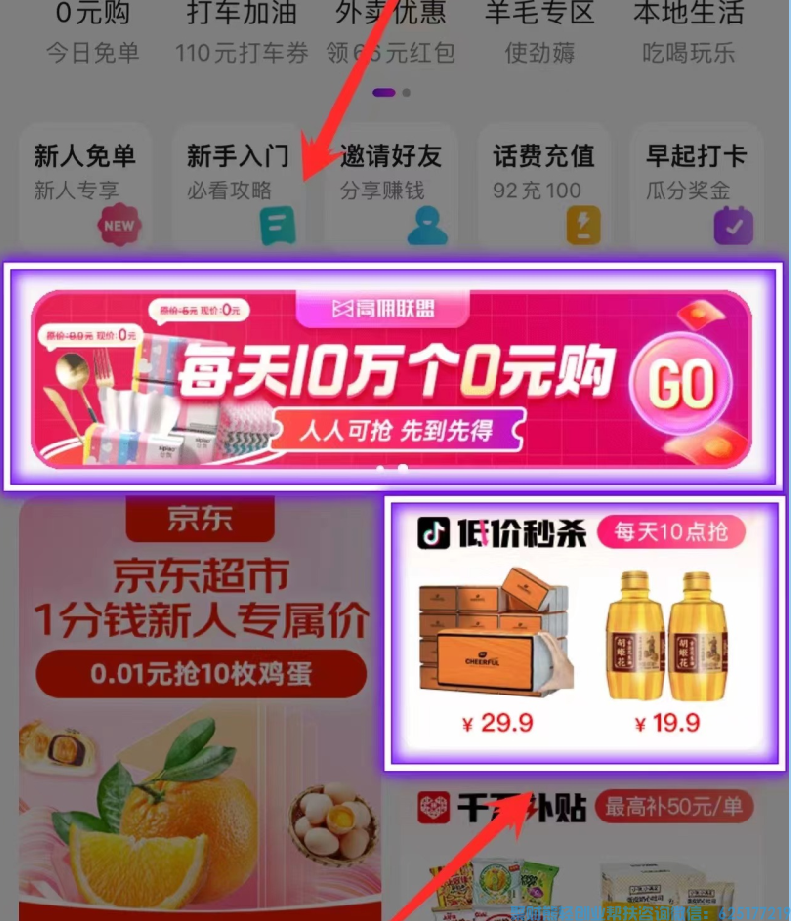Open the 打车加油 ride and fuel coupons
This screenshot has width=791, height=921.
242,30
